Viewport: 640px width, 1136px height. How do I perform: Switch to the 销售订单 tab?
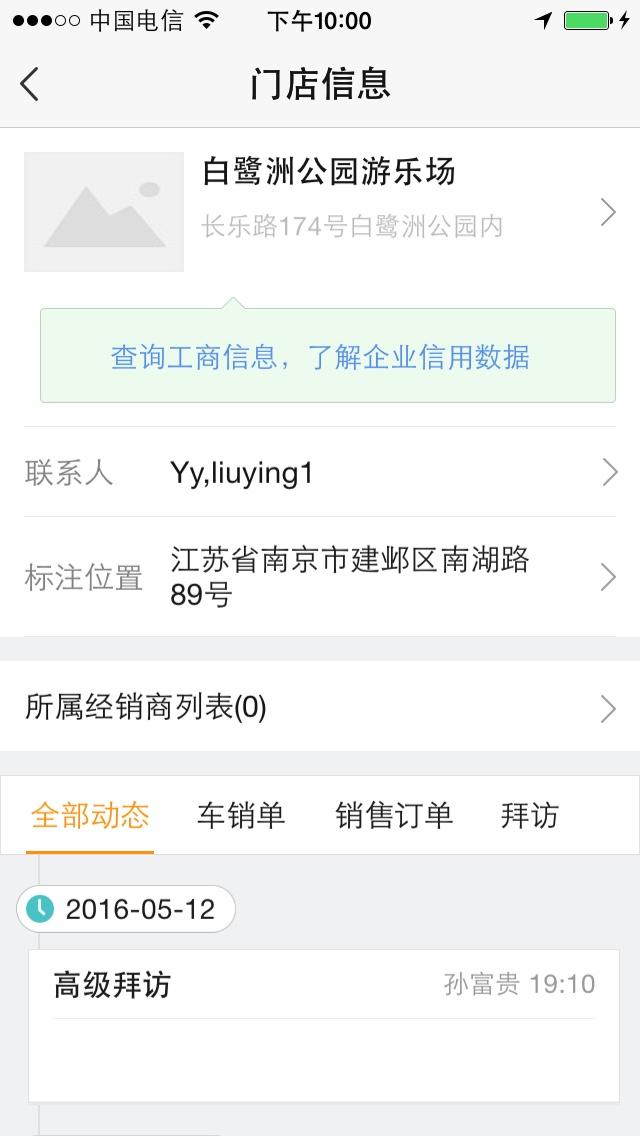pos(394,816)
